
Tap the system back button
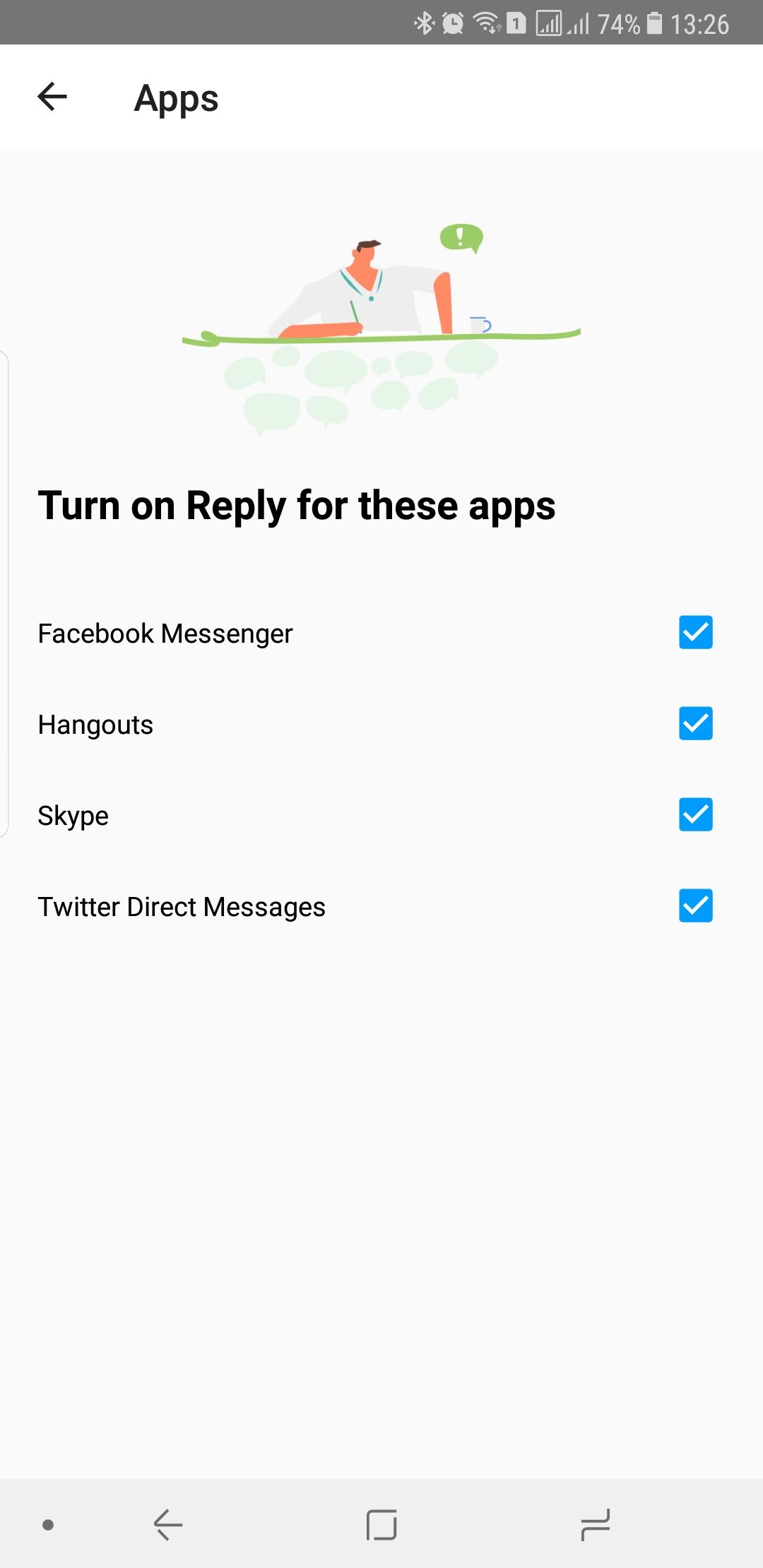pos(168,1524)
